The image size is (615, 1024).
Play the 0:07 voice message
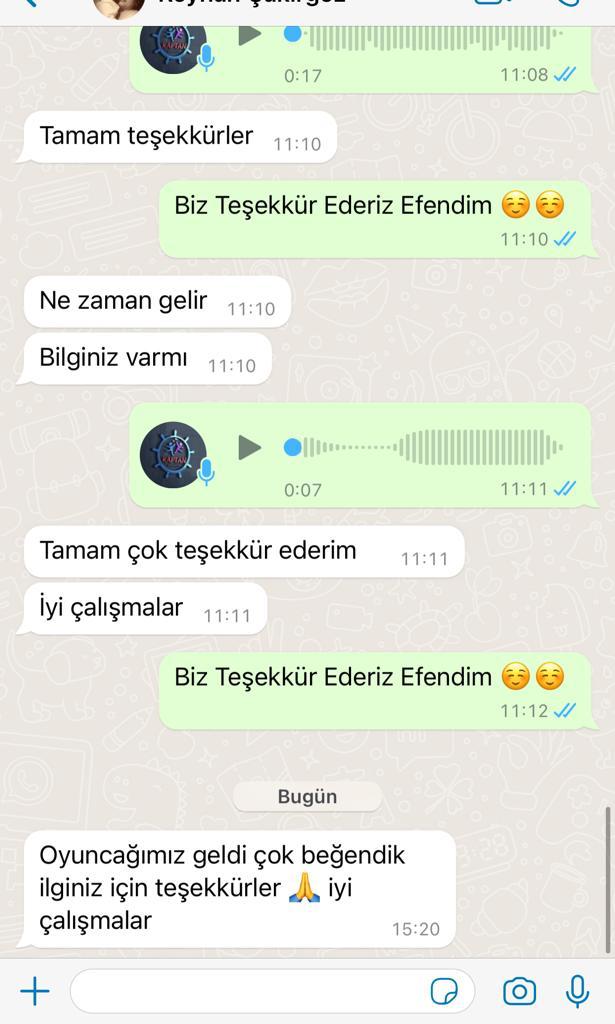[x=250, y=448]
